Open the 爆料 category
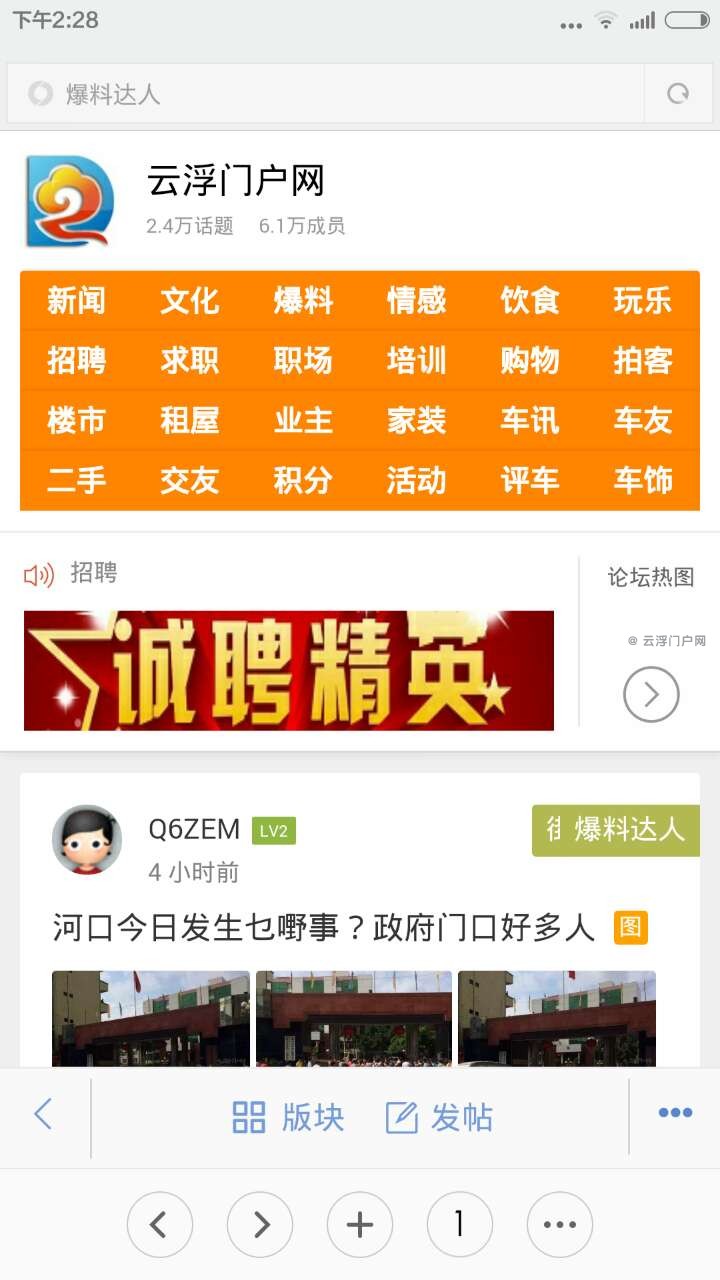Viewport: 720px width, 1280px height. click(303, 300)
